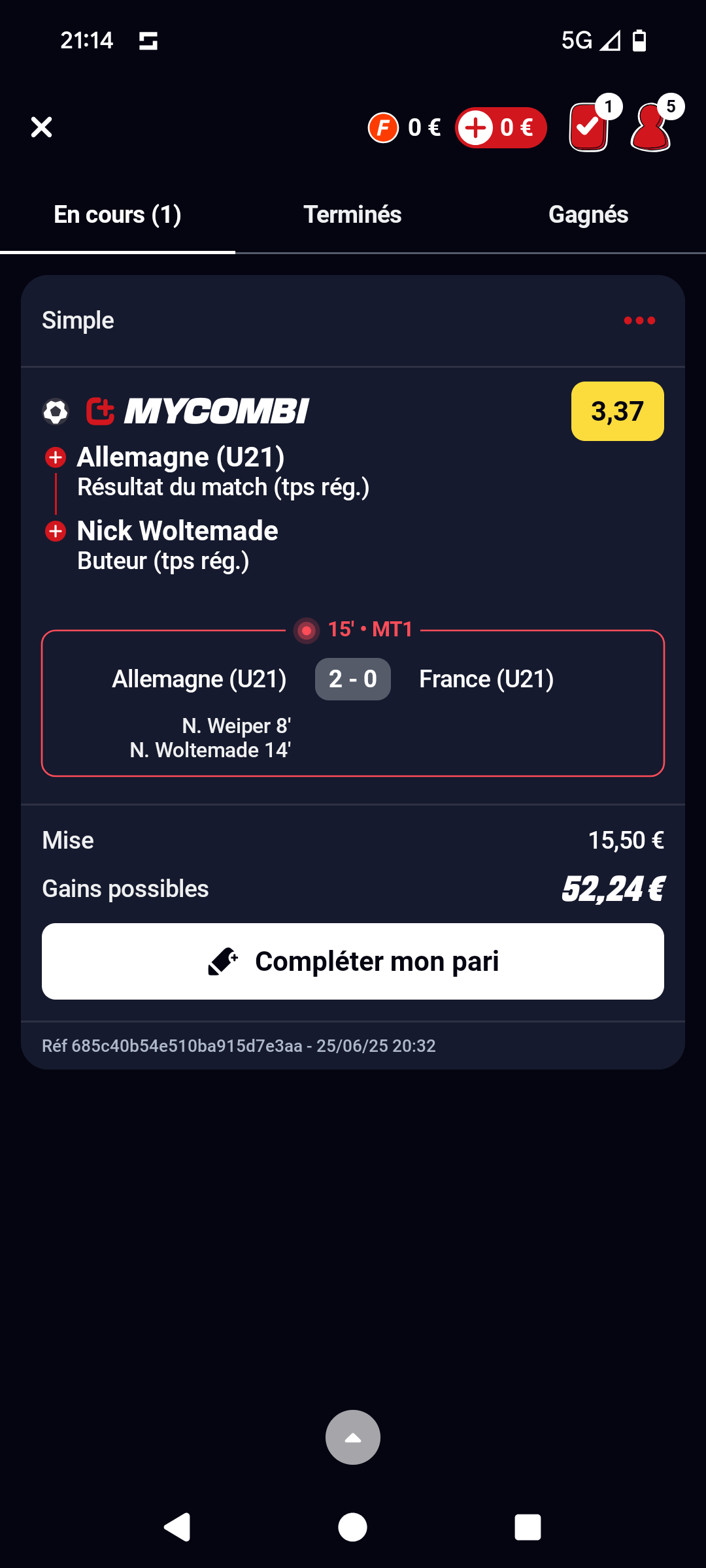The width and height of the screenshot is (706, 1568).
Task: Select the En cours (1) tab
Action: click(x=118, y=215)
